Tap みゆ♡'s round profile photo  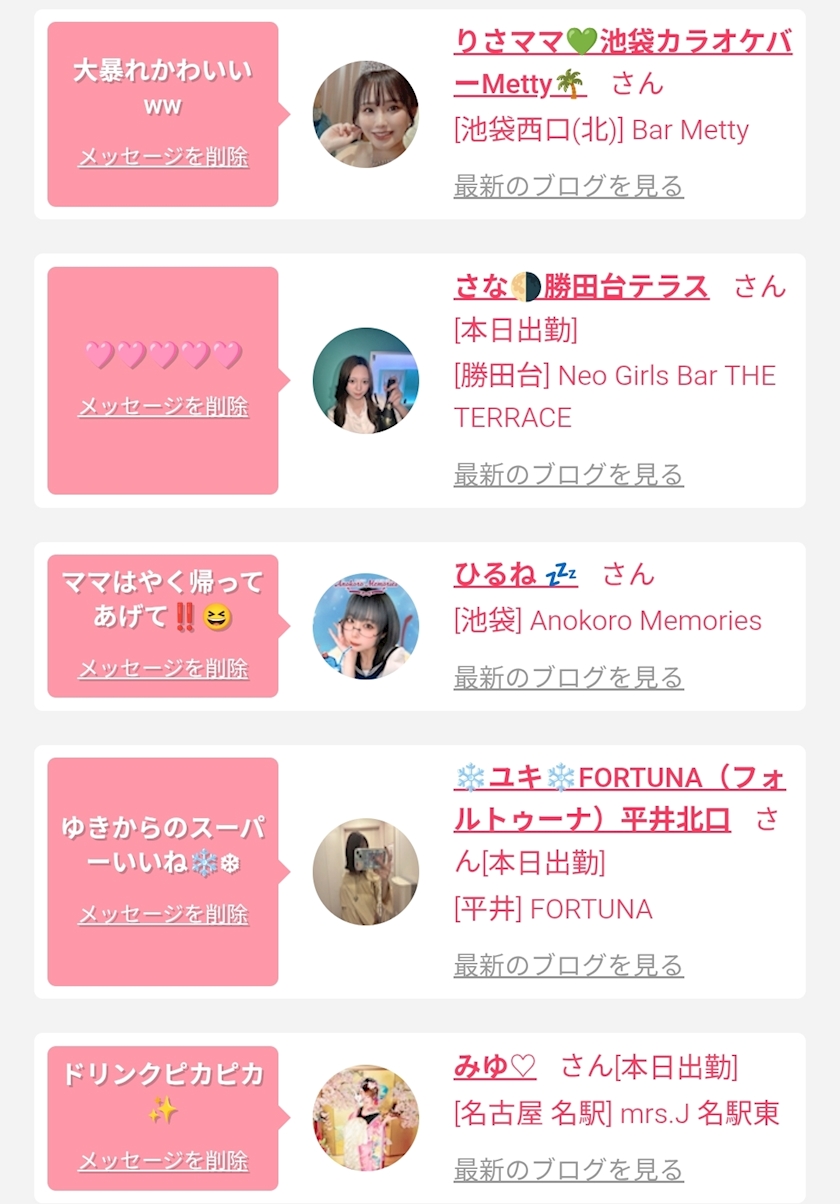click(365, 1117)
